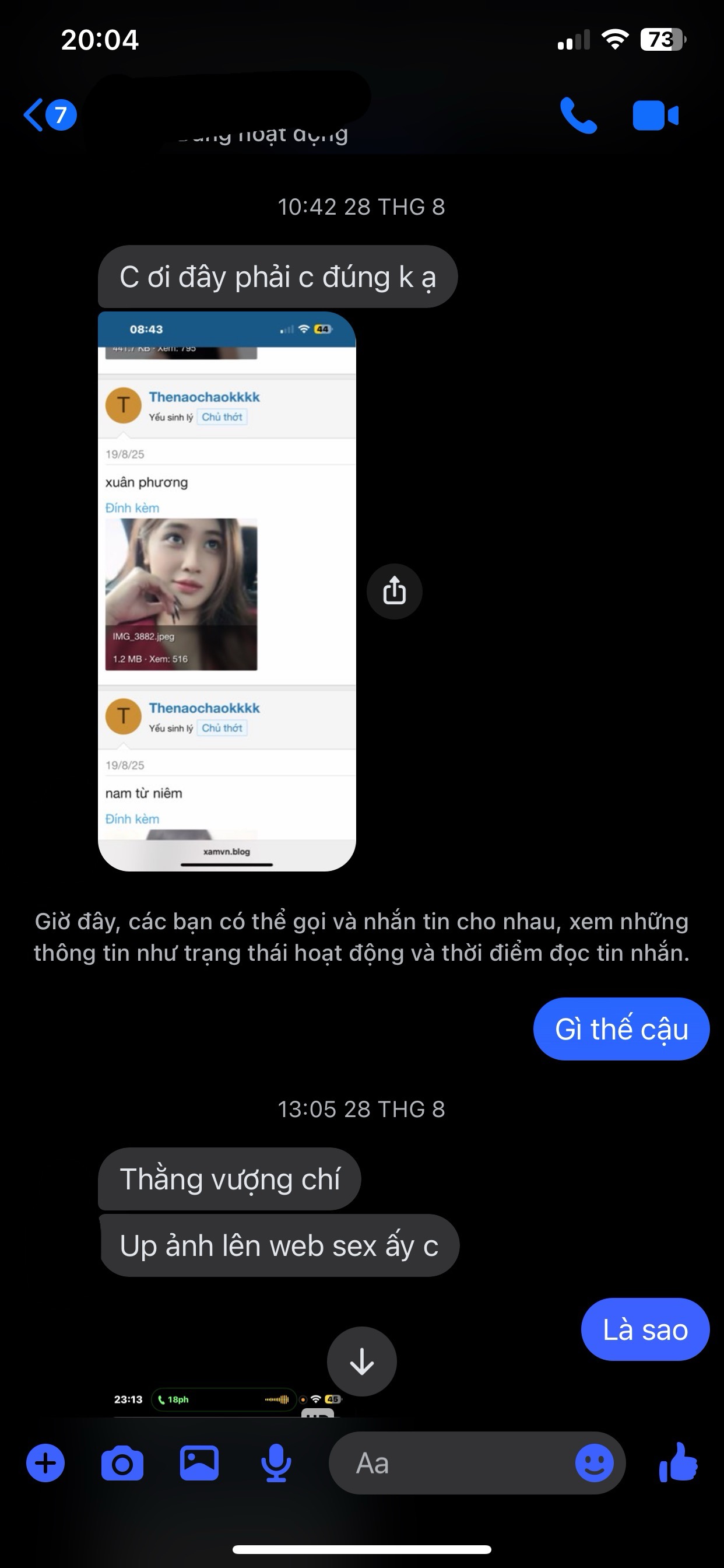Focus the Aa message field
The height and width of the screenshot is (1568, 724).
pyautogui.click(x=450, y=1462)
